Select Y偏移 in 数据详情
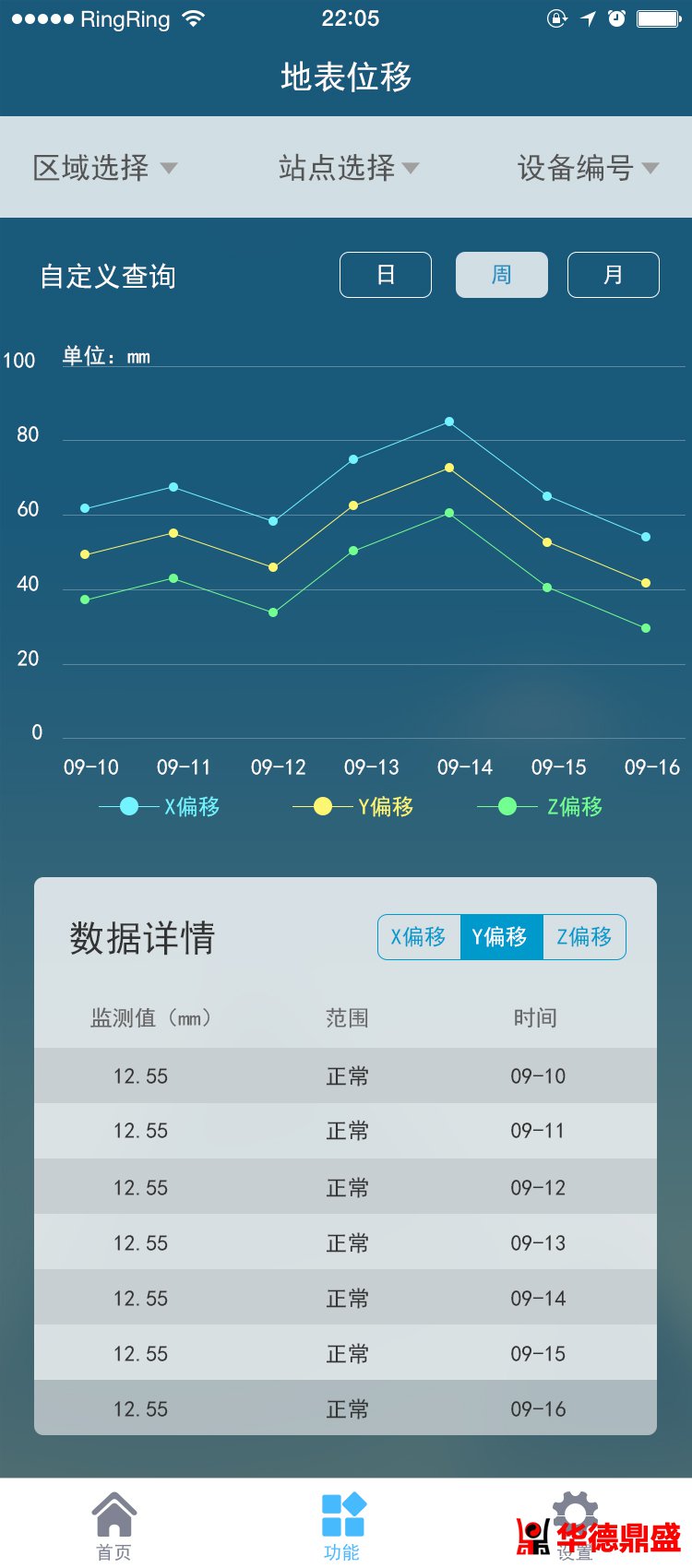692x1568 pixels. click(500, 937)
